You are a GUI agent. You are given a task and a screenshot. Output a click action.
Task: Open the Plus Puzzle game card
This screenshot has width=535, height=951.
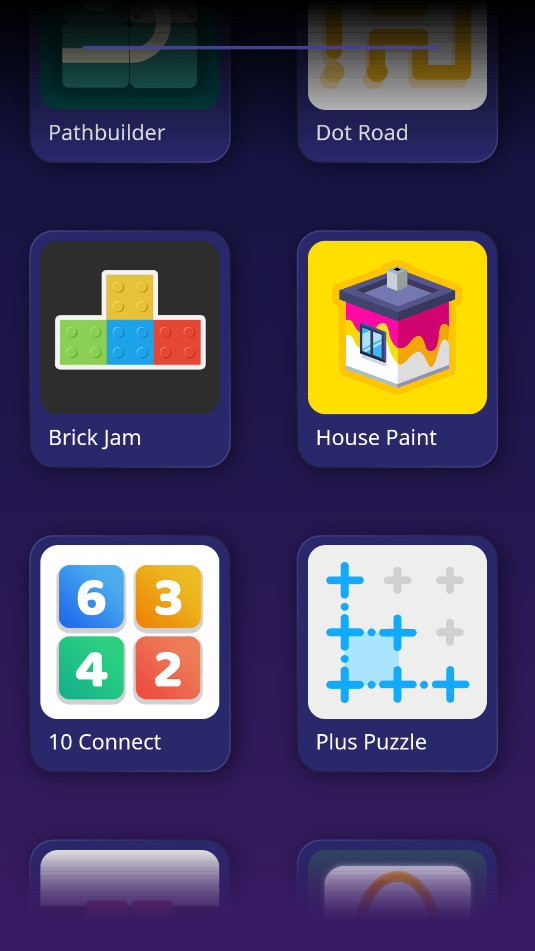397,653
